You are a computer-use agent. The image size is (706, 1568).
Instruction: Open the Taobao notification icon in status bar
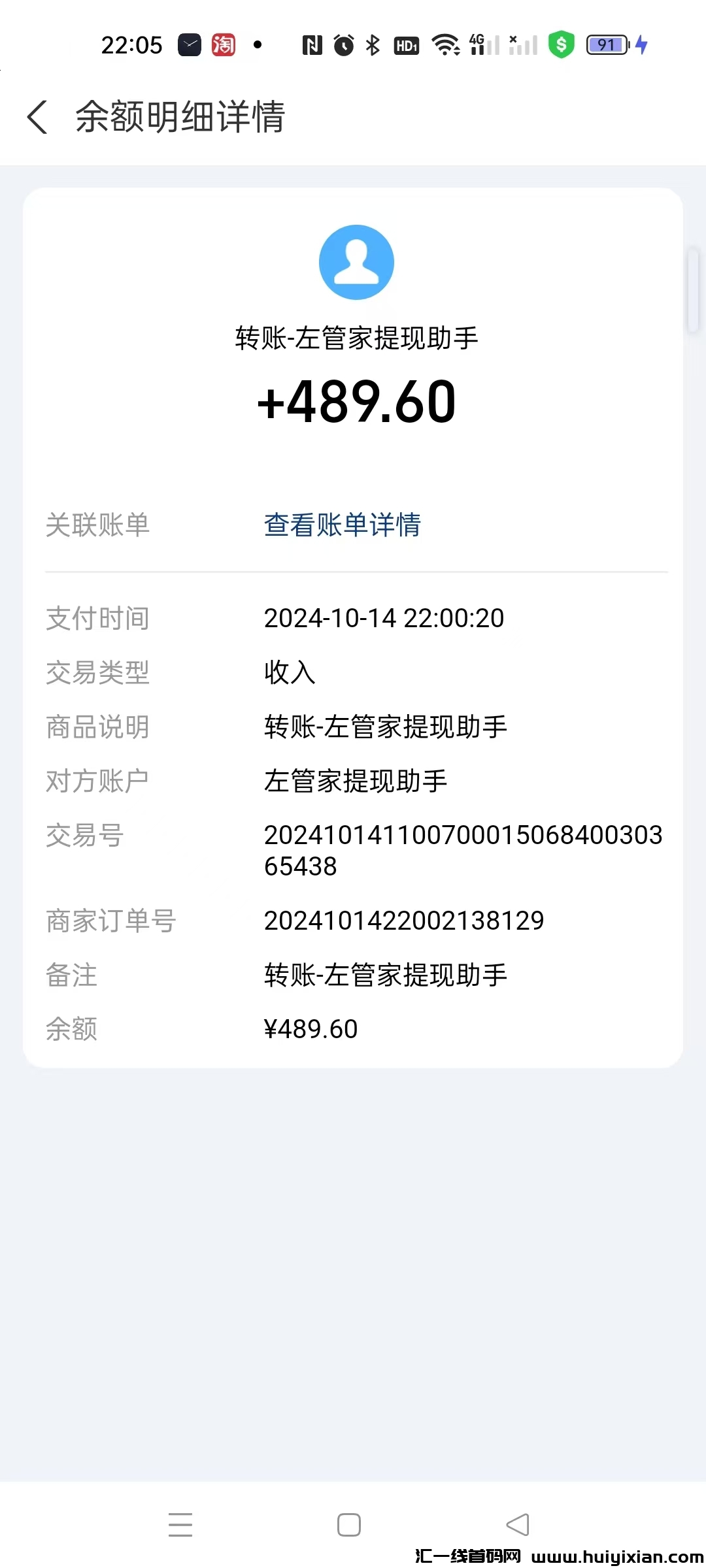point(223,44)
